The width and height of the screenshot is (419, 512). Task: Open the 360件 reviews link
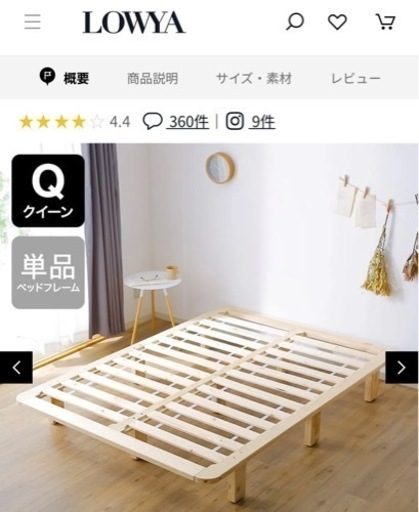(x=176, y=121)
